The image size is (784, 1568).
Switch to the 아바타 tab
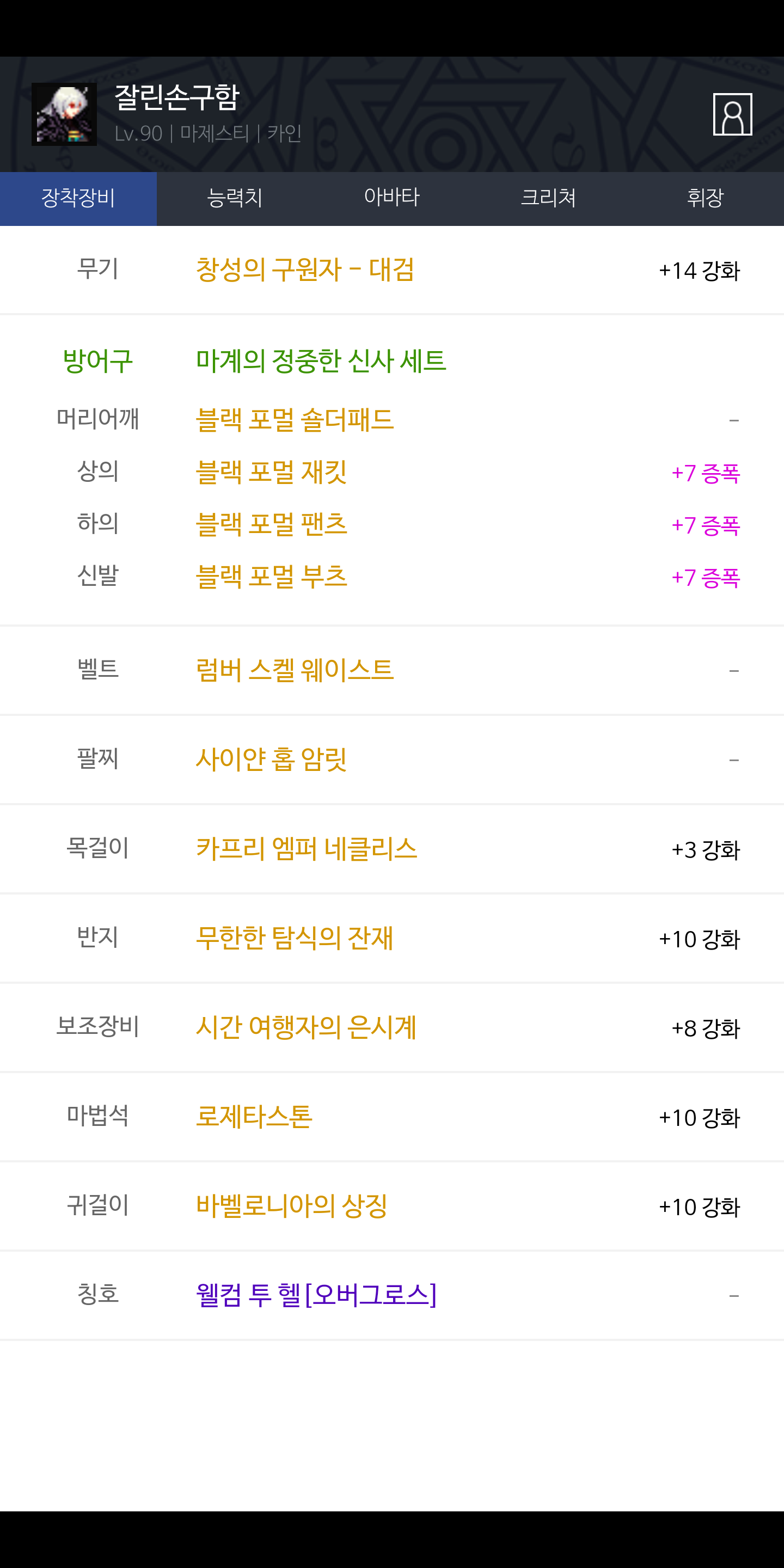click(392, 198)
